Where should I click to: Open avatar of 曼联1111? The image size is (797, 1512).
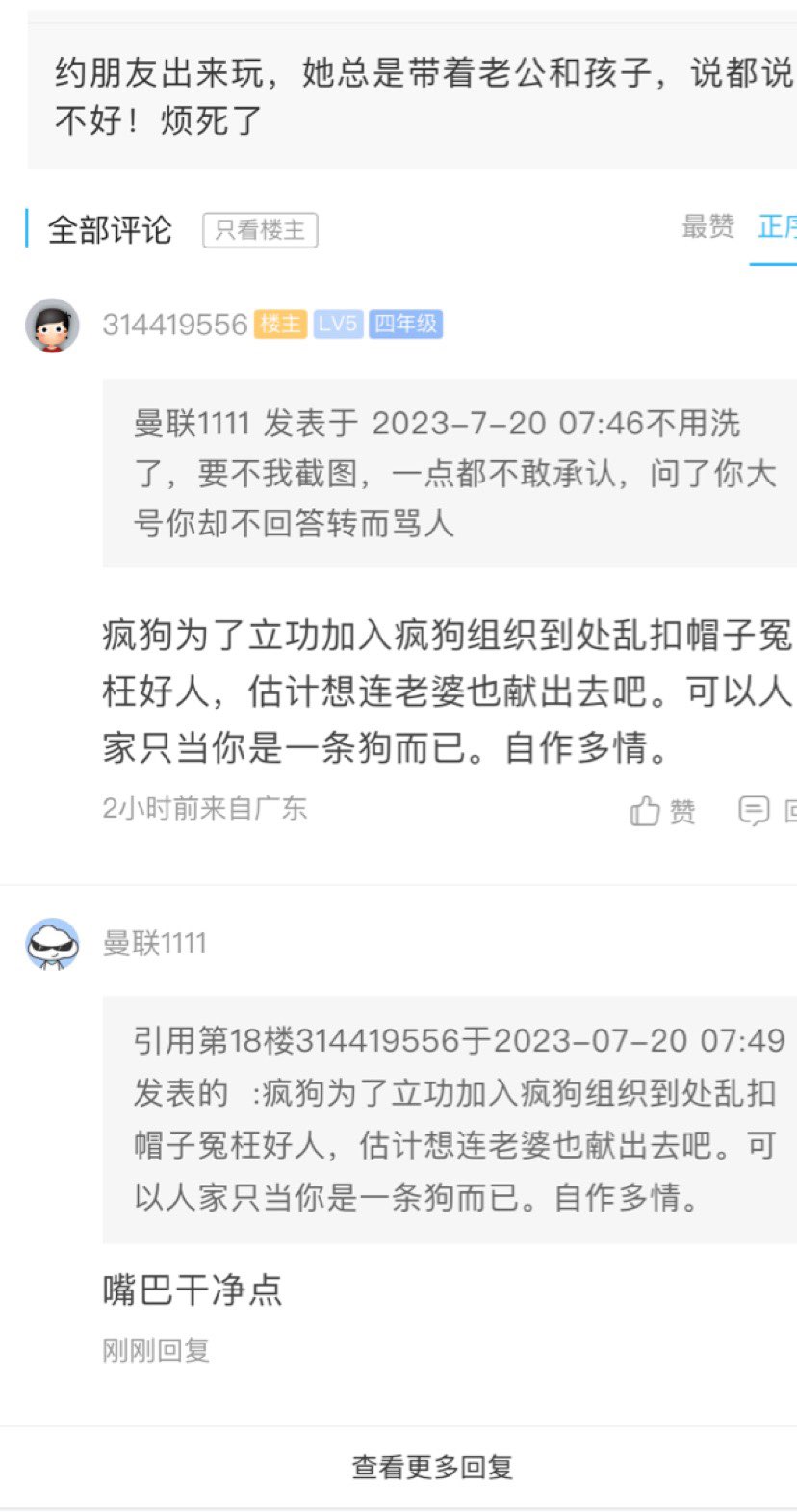coord(52,944)
